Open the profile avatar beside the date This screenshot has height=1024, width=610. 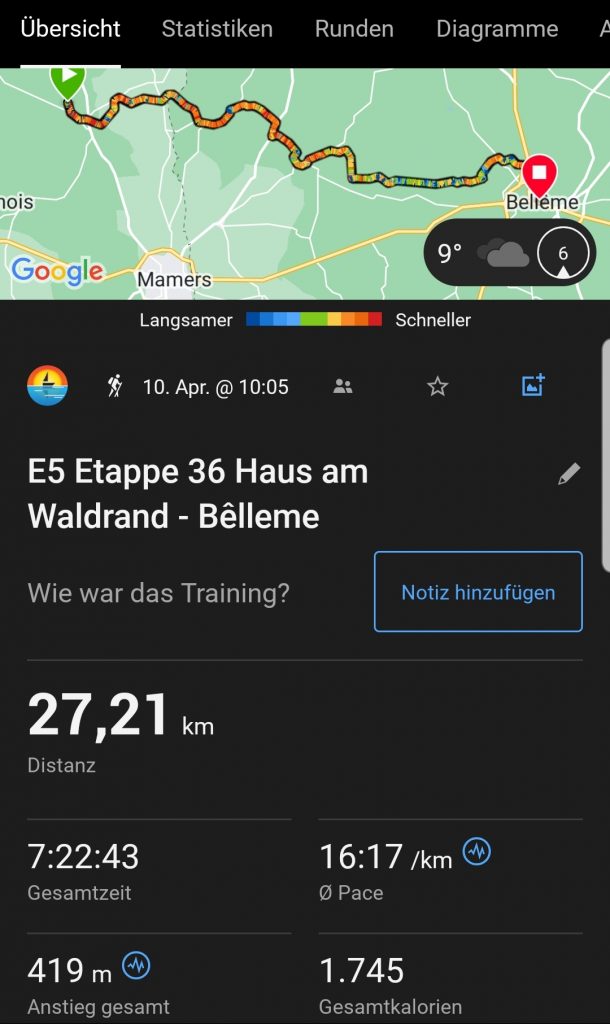coord(47,386)
